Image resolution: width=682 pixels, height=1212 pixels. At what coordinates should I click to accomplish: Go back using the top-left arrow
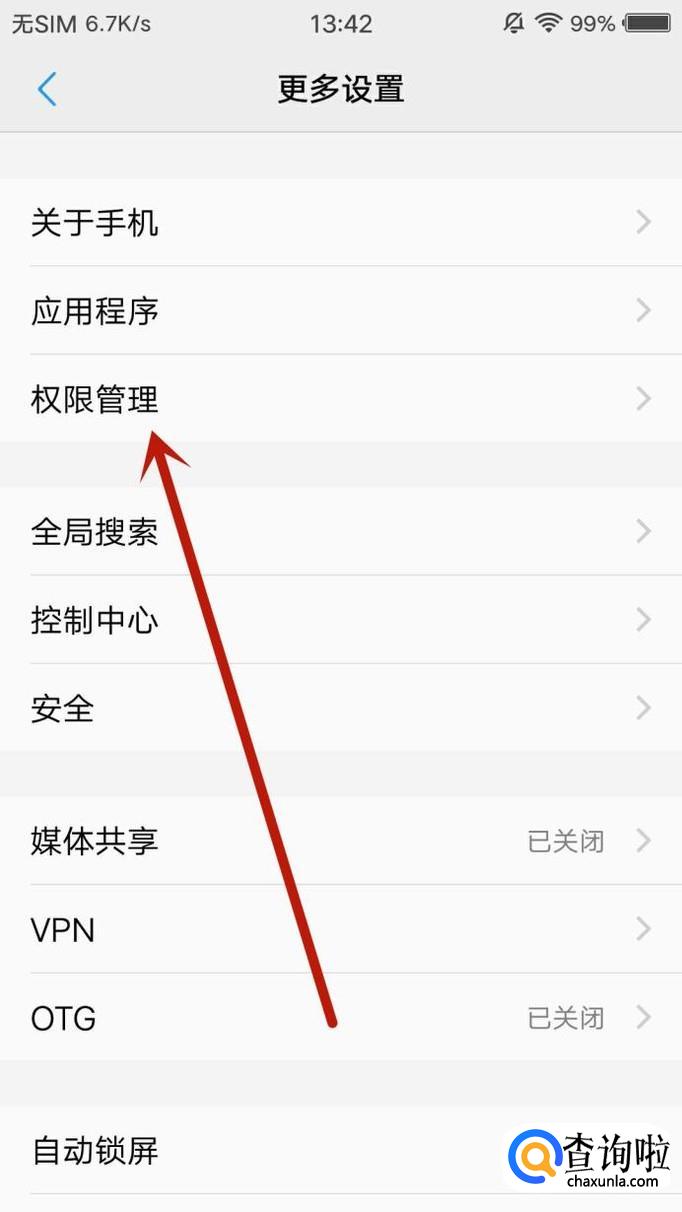pos(47,89)
